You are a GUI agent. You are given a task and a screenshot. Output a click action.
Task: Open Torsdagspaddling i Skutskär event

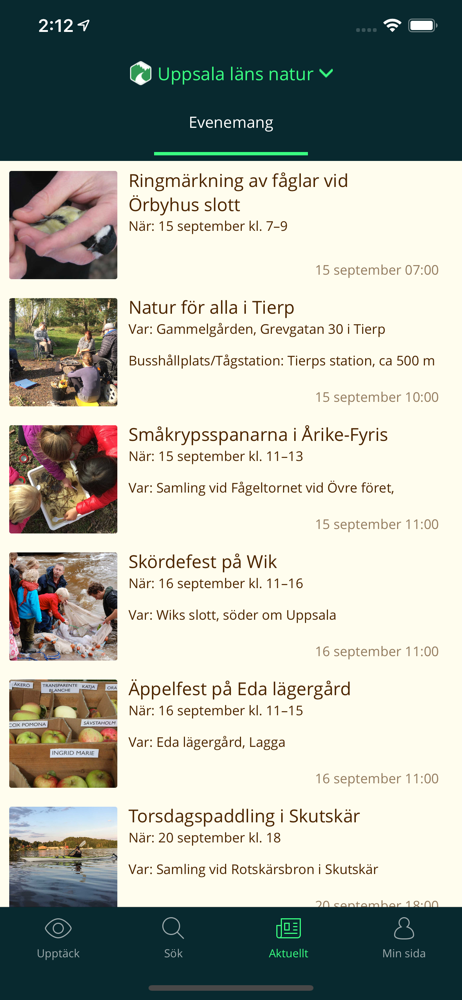pyautogui.click(x=231, y=856)
